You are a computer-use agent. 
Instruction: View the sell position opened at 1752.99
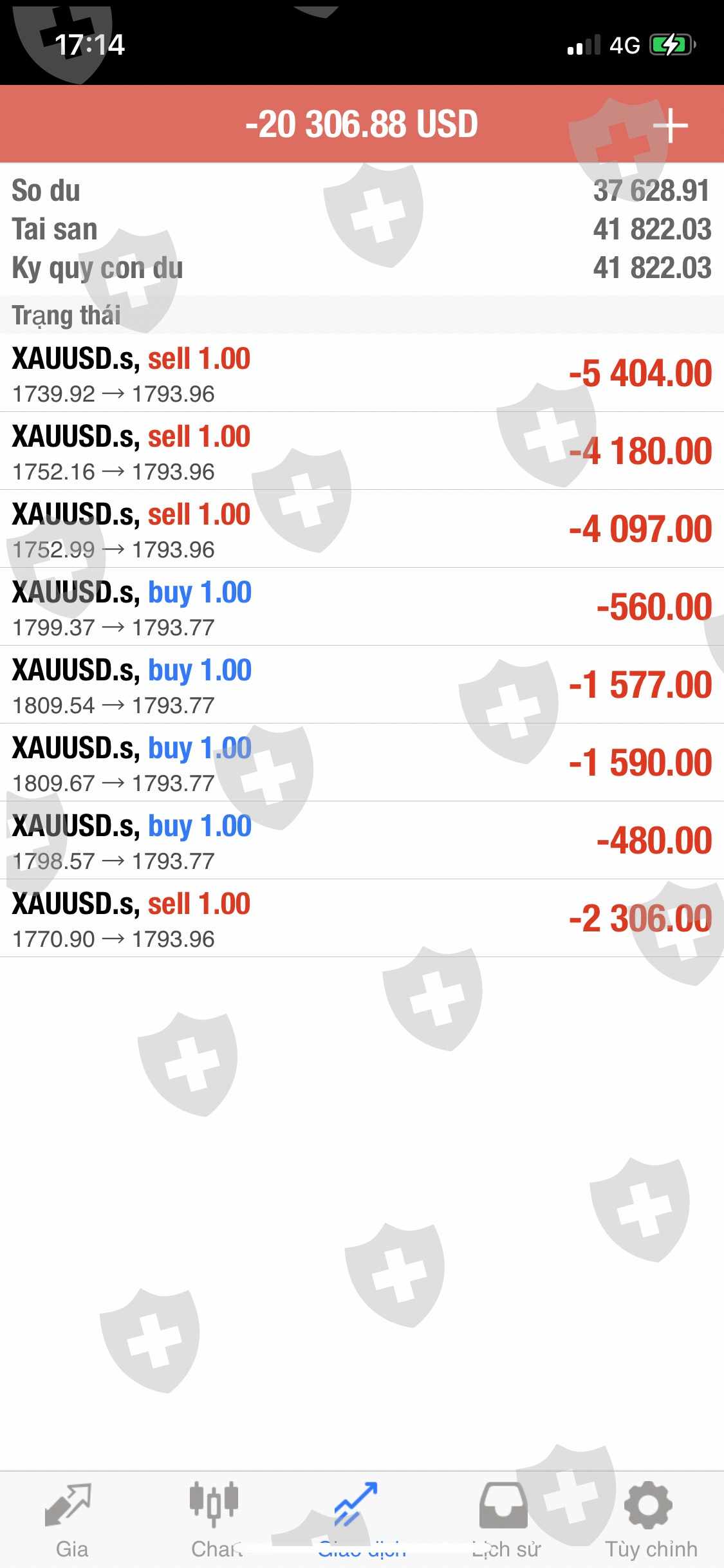click(x=362, y=529)
